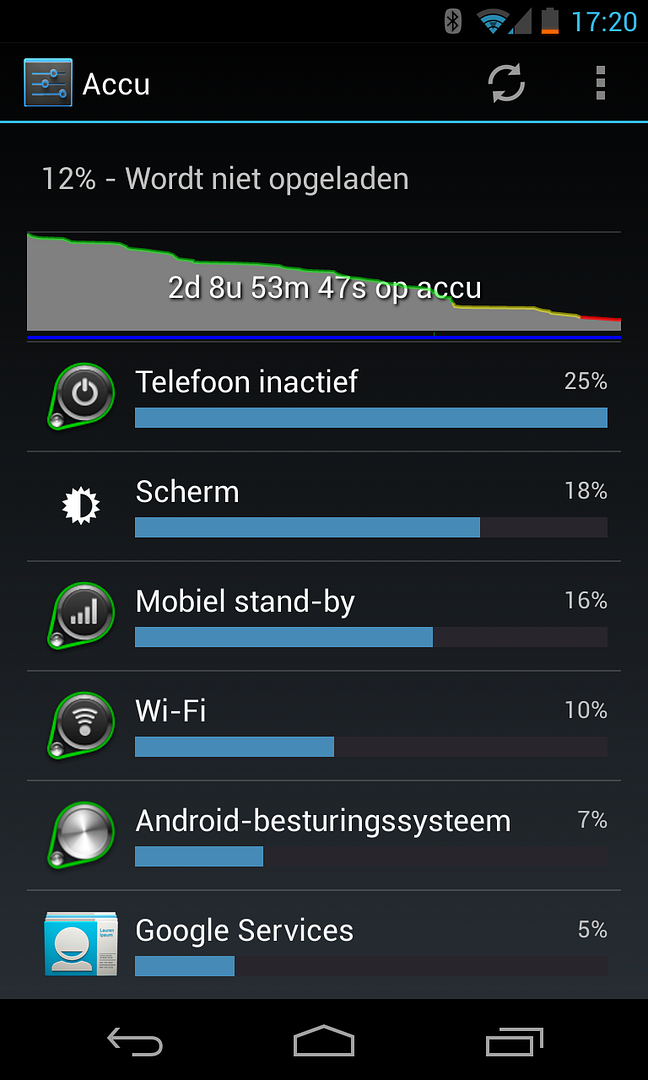Tap the system back button
Screen dimensions: 648x1080
pos(135,1040)
